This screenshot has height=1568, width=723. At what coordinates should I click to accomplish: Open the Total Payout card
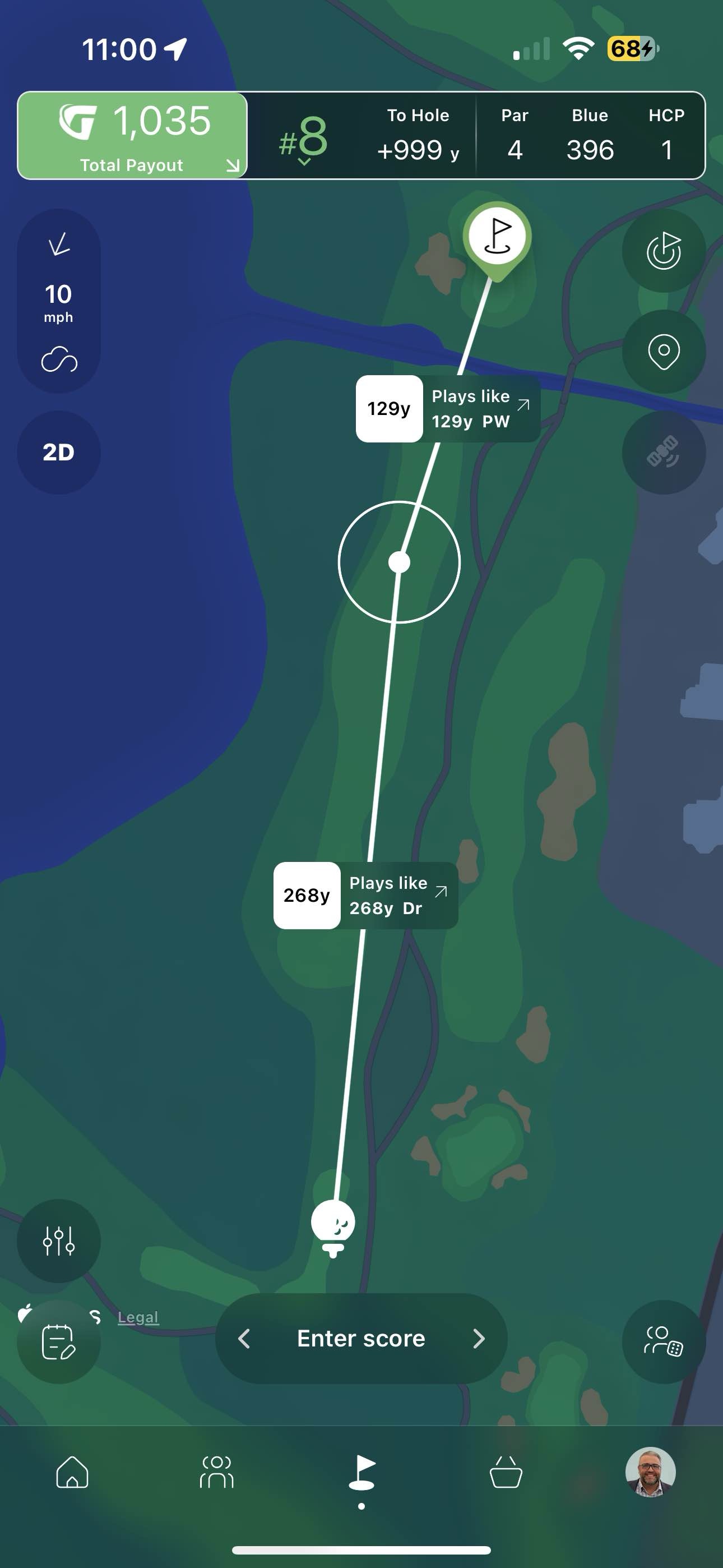click(x=132, y=135)
